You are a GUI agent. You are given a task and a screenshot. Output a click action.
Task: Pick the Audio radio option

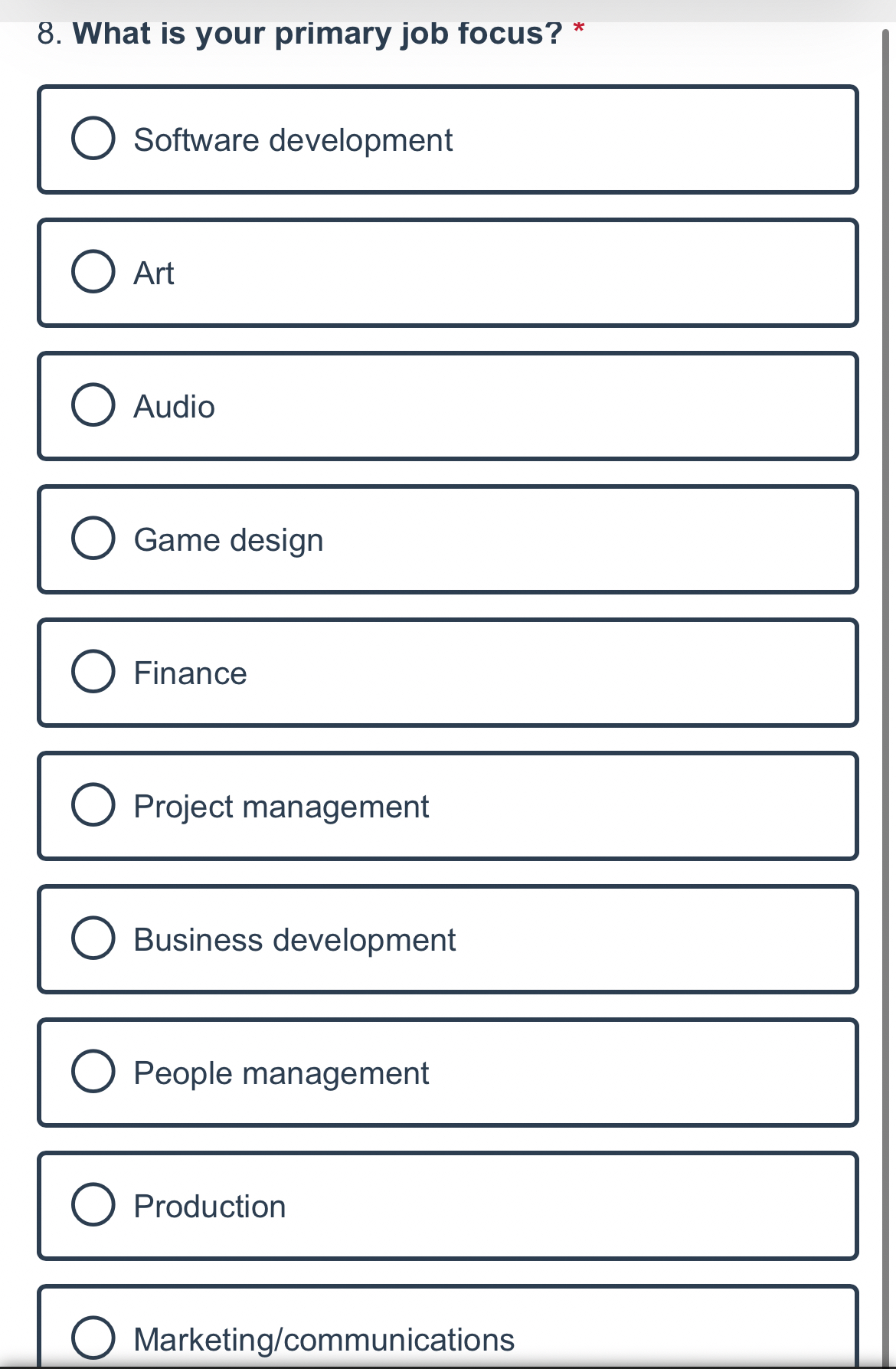pos(93,405)
